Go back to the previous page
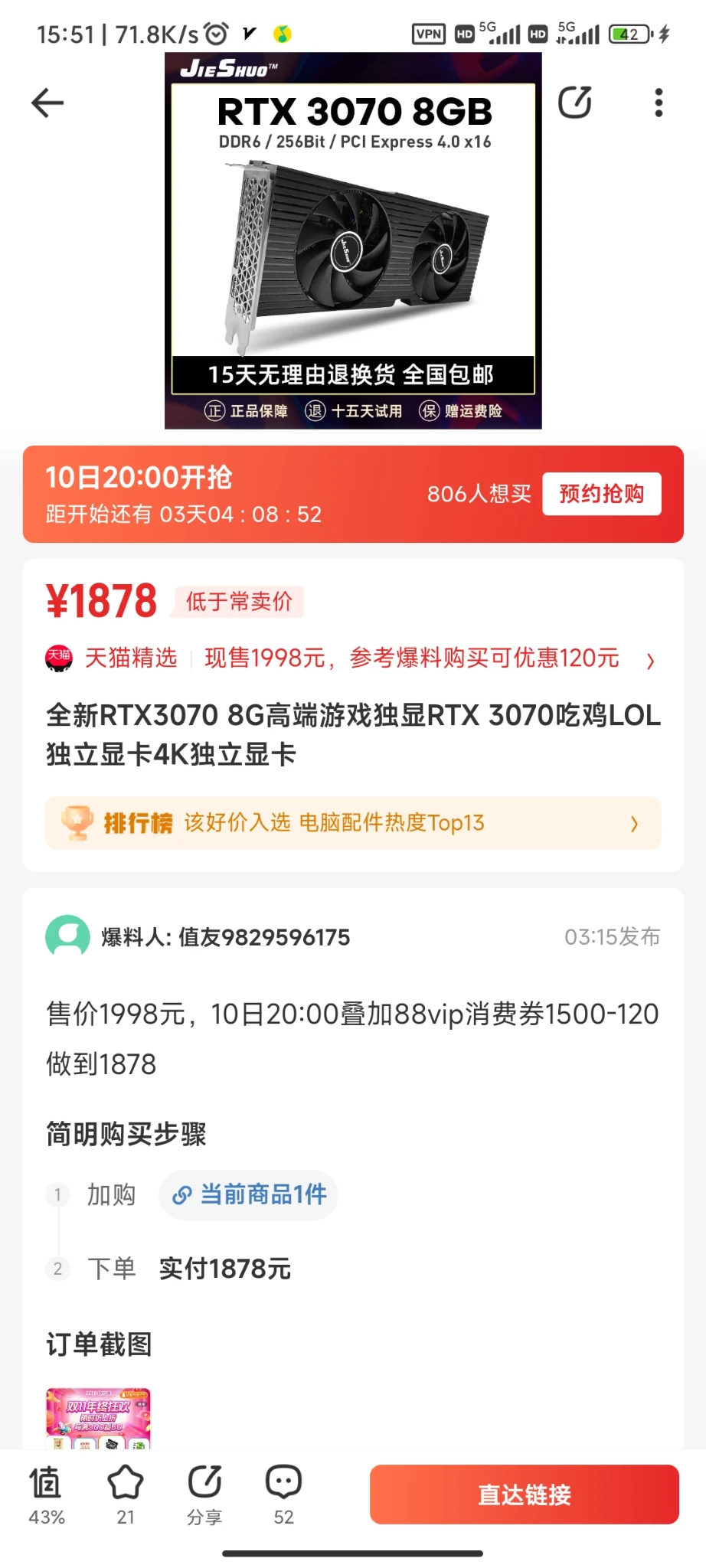Screen dimensions: 706x1568 (47, 103)
